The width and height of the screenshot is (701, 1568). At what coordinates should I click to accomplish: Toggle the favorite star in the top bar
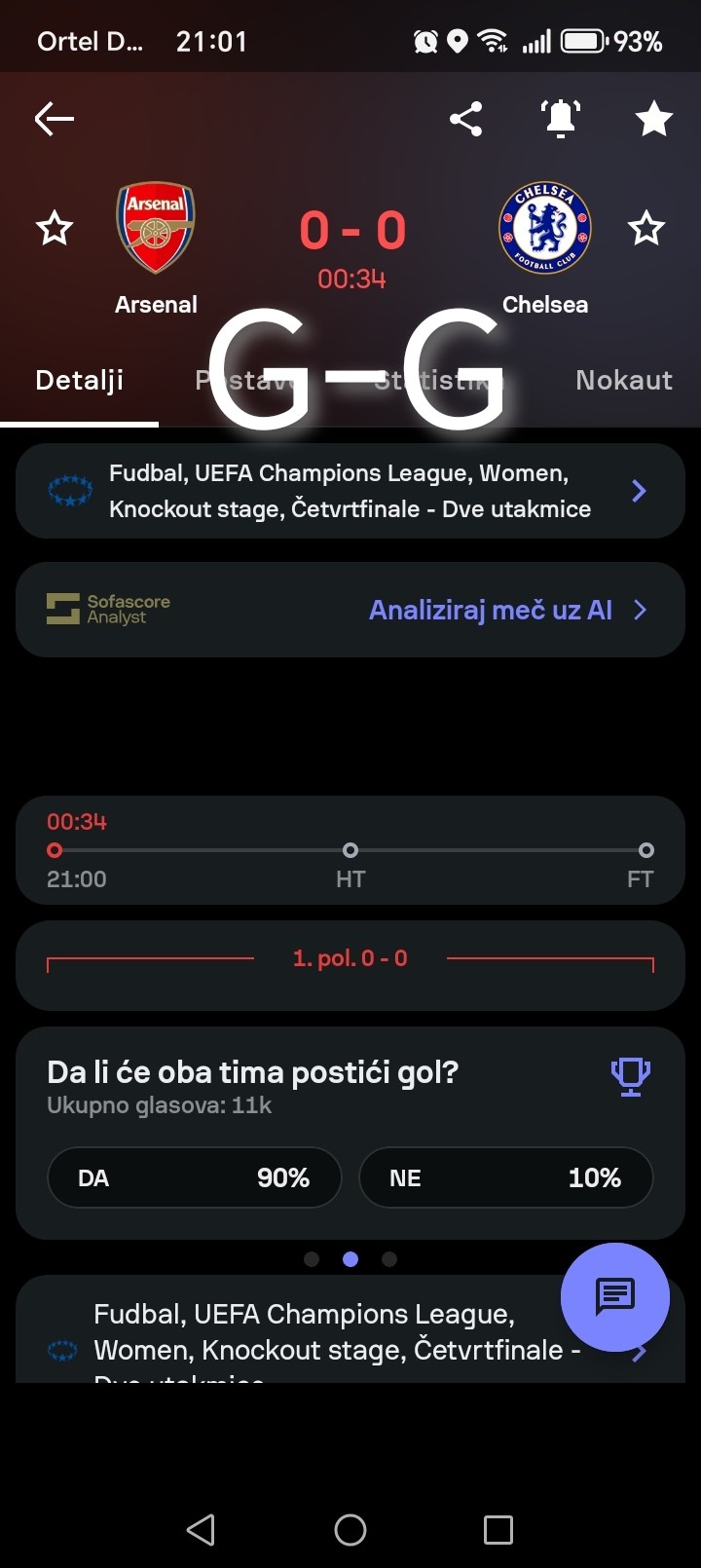653,120
